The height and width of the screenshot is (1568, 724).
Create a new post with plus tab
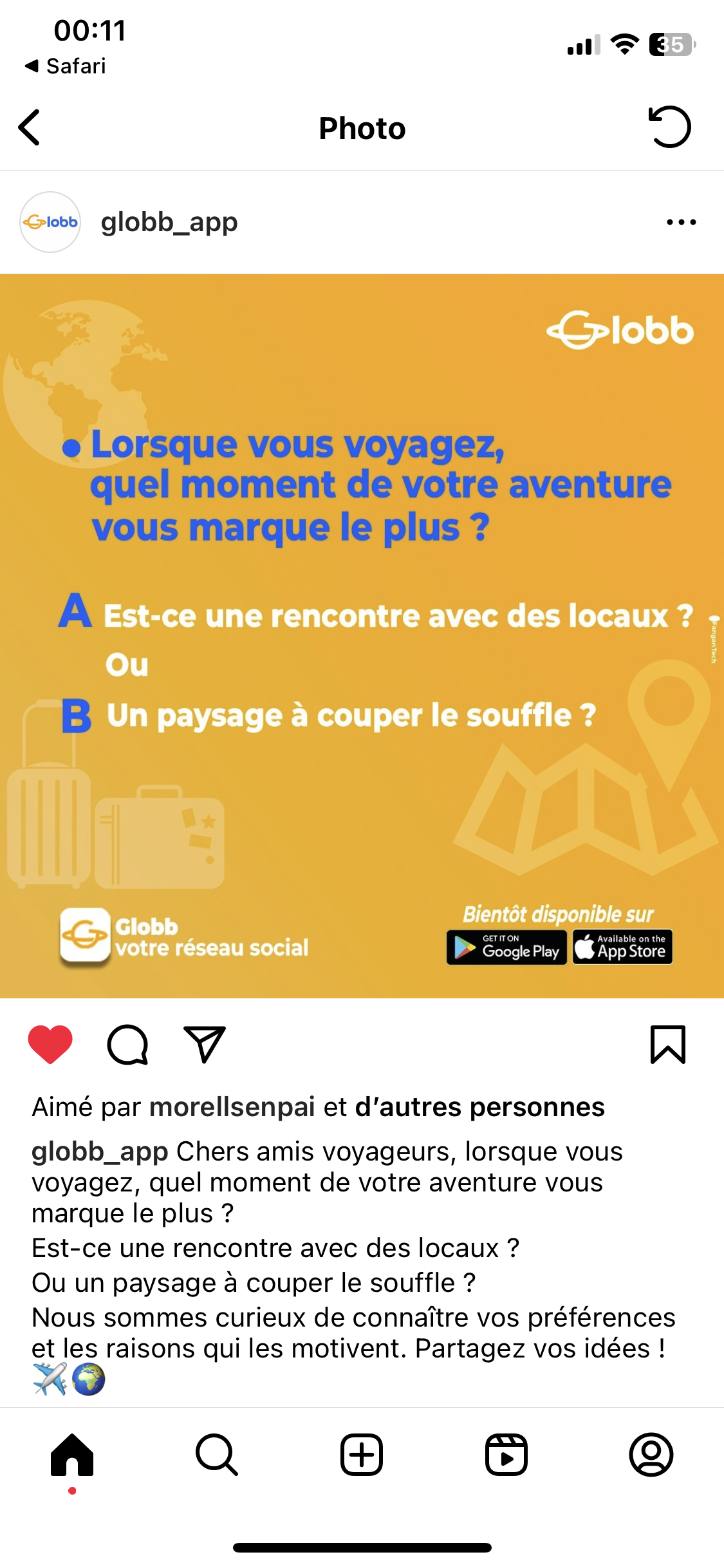[362, 1454]
